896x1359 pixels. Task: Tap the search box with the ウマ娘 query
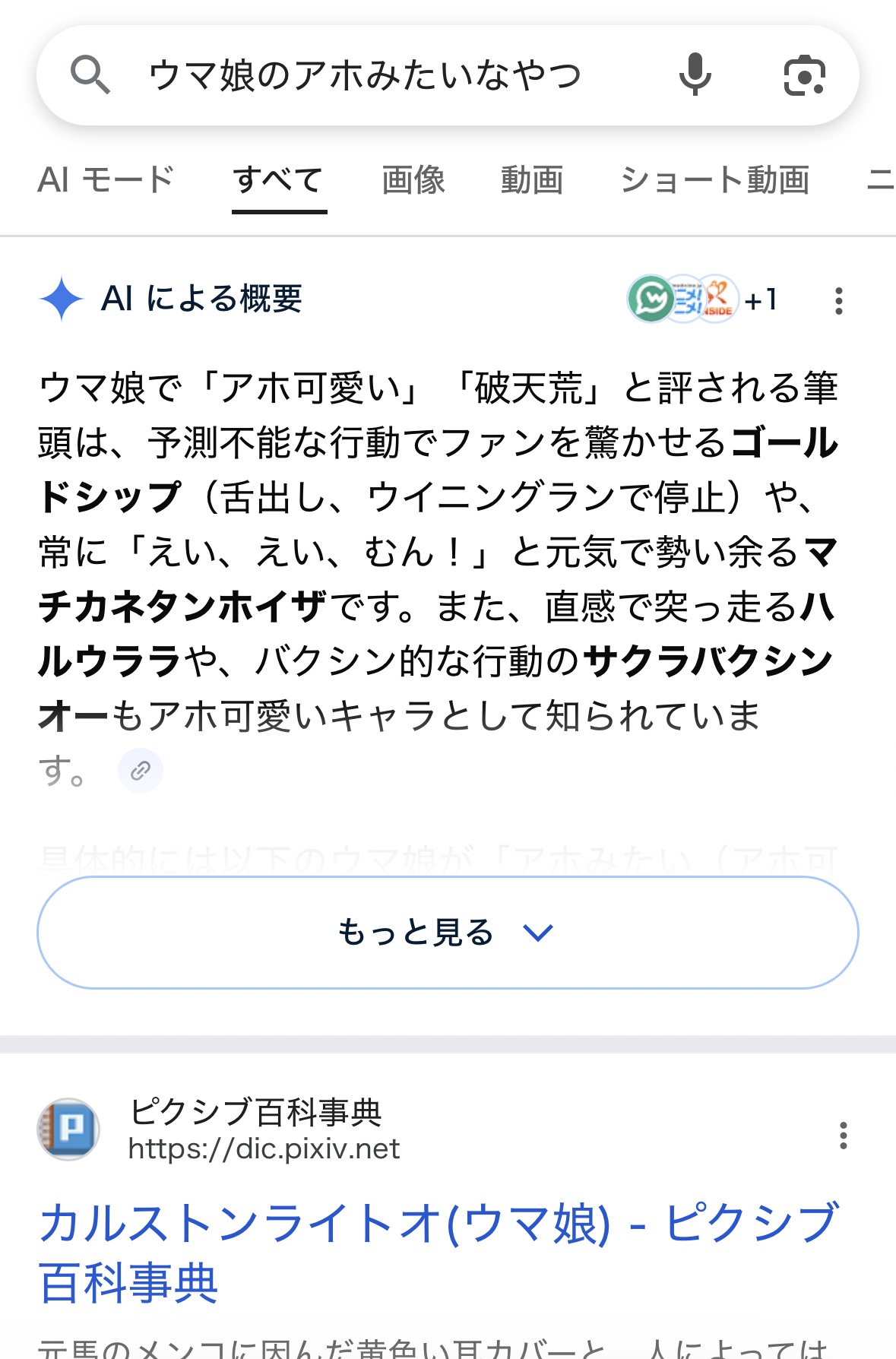click(365, 75)
